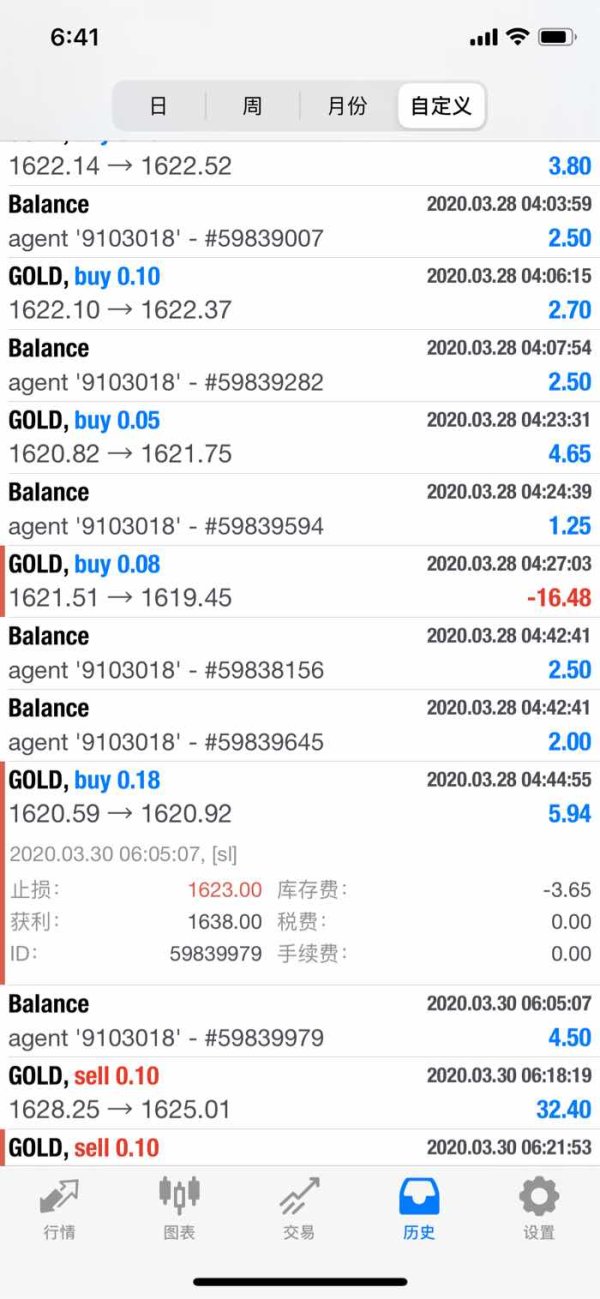Image resolution: width=600 pixels, height=1299 pixels.
Task: Open Balance entry #59839282
Action: (300, 365)
